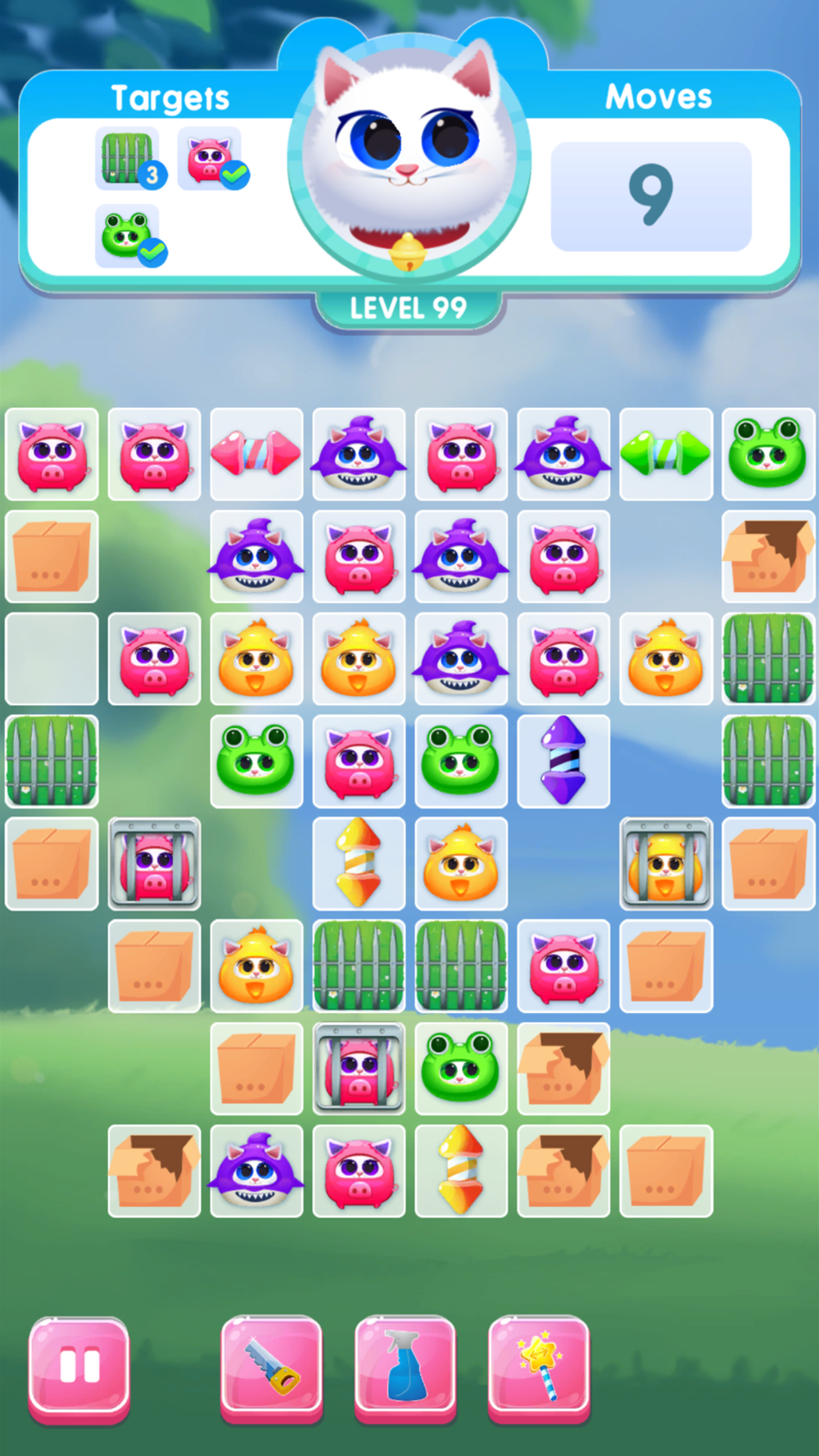The height and width of the screenshot is (1456, 819).
Task: Select the saw booster
Action: tap(271, 1366)
